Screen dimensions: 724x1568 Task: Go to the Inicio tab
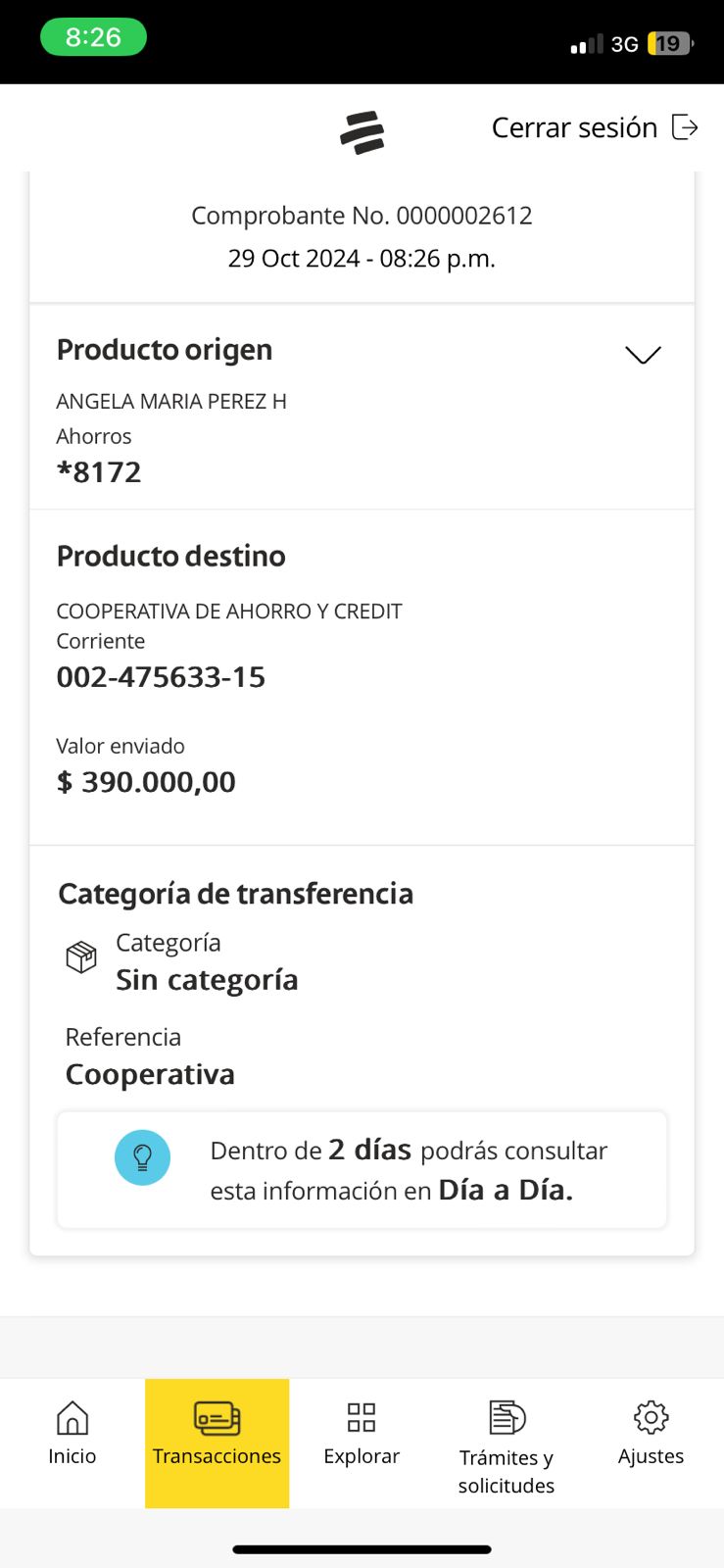coord(72,1434)
